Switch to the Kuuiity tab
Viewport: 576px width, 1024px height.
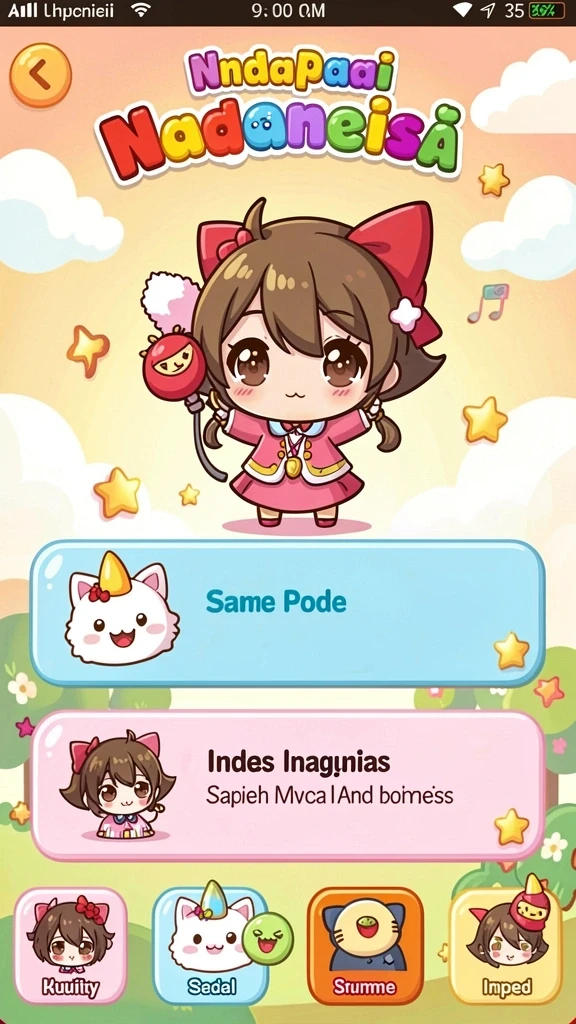point(71,946)
